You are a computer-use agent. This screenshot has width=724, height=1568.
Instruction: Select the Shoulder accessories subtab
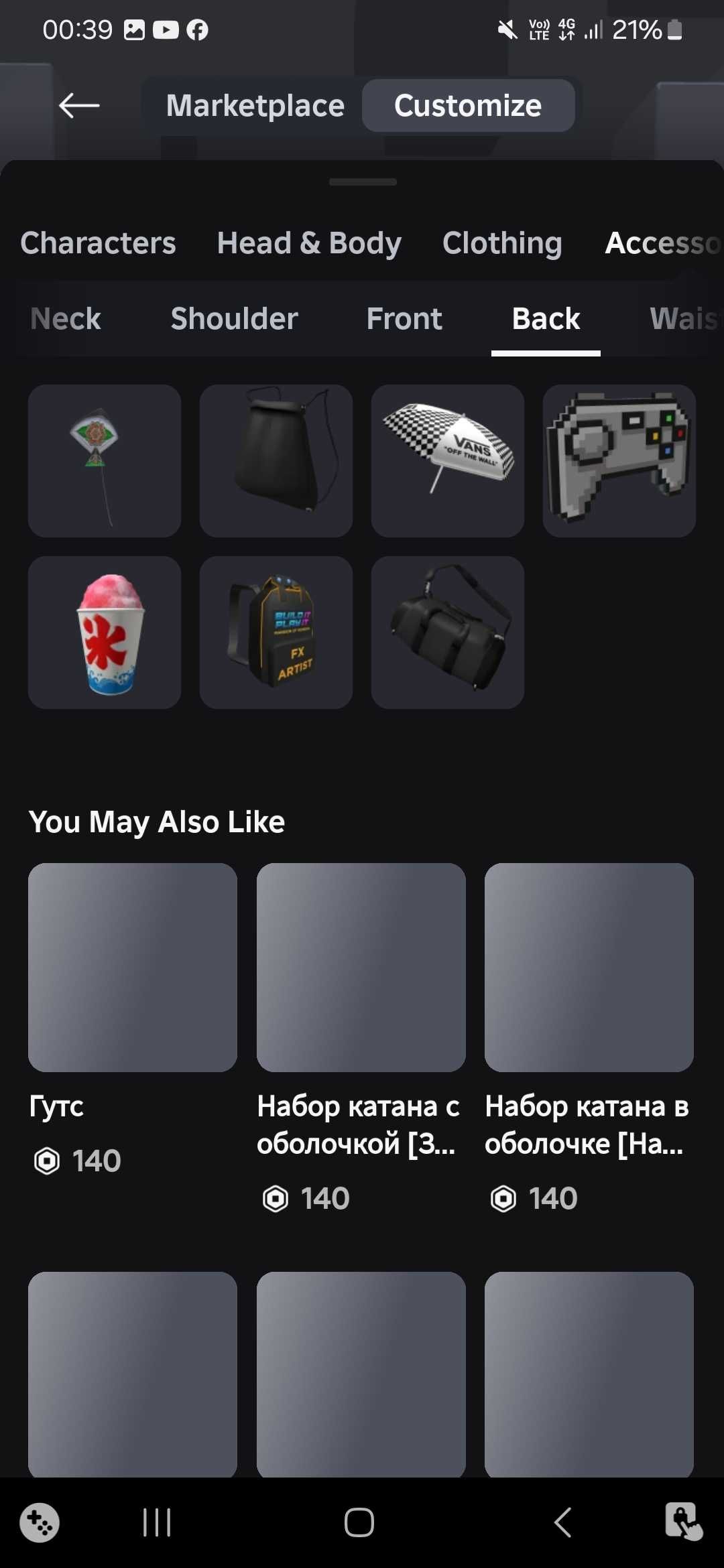point(234,318)
